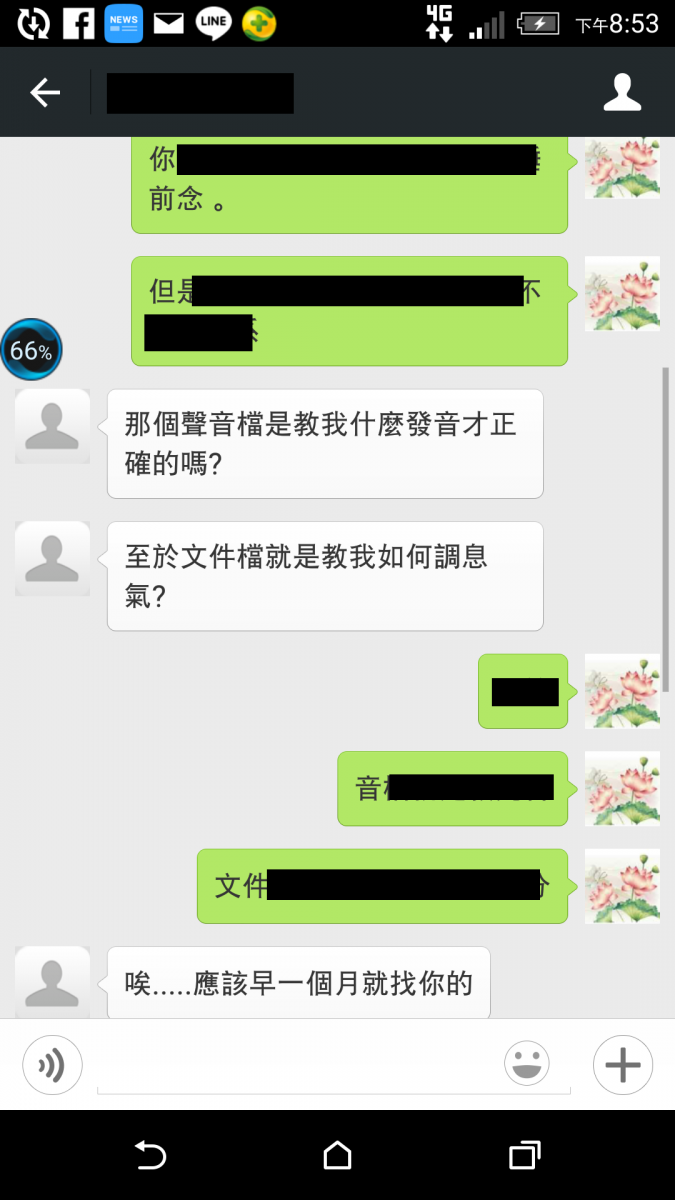
Task: Open the emoji picker
Action: (x=527, y=1064)
